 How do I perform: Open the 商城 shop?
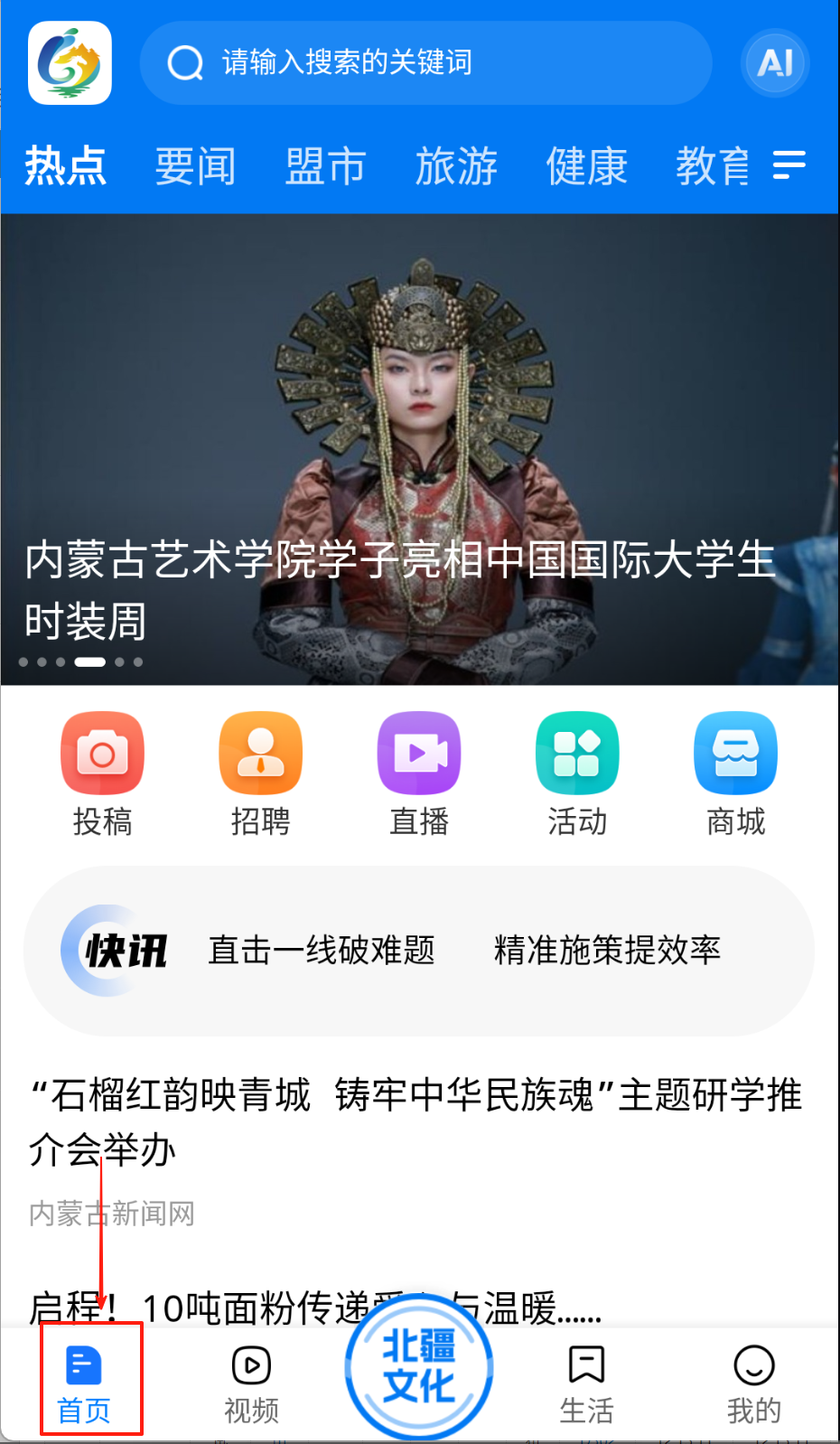pyautogui.click(x=735, y=774)
